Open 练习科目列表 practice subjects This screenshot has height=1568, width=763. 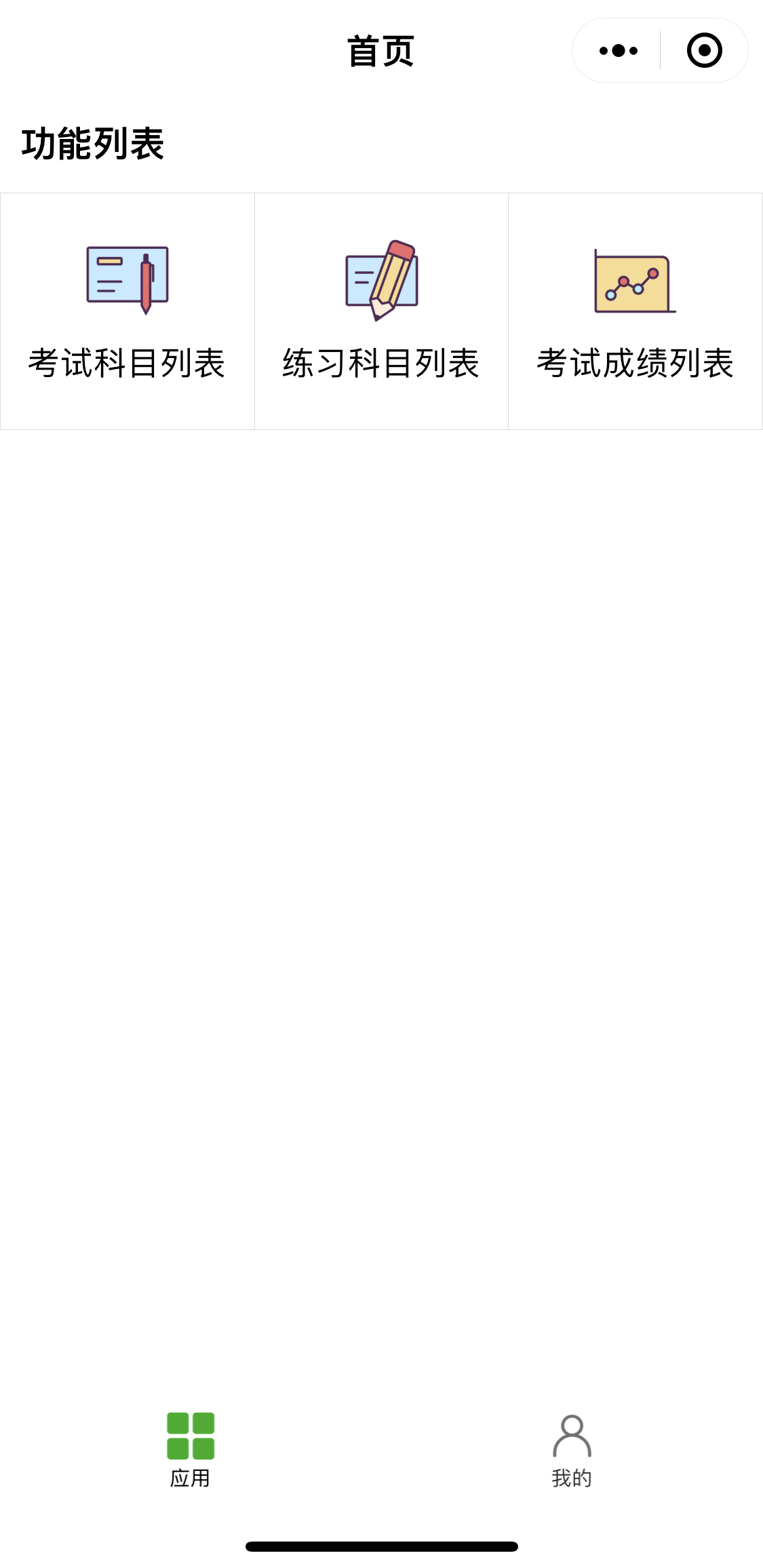(381, 311)
